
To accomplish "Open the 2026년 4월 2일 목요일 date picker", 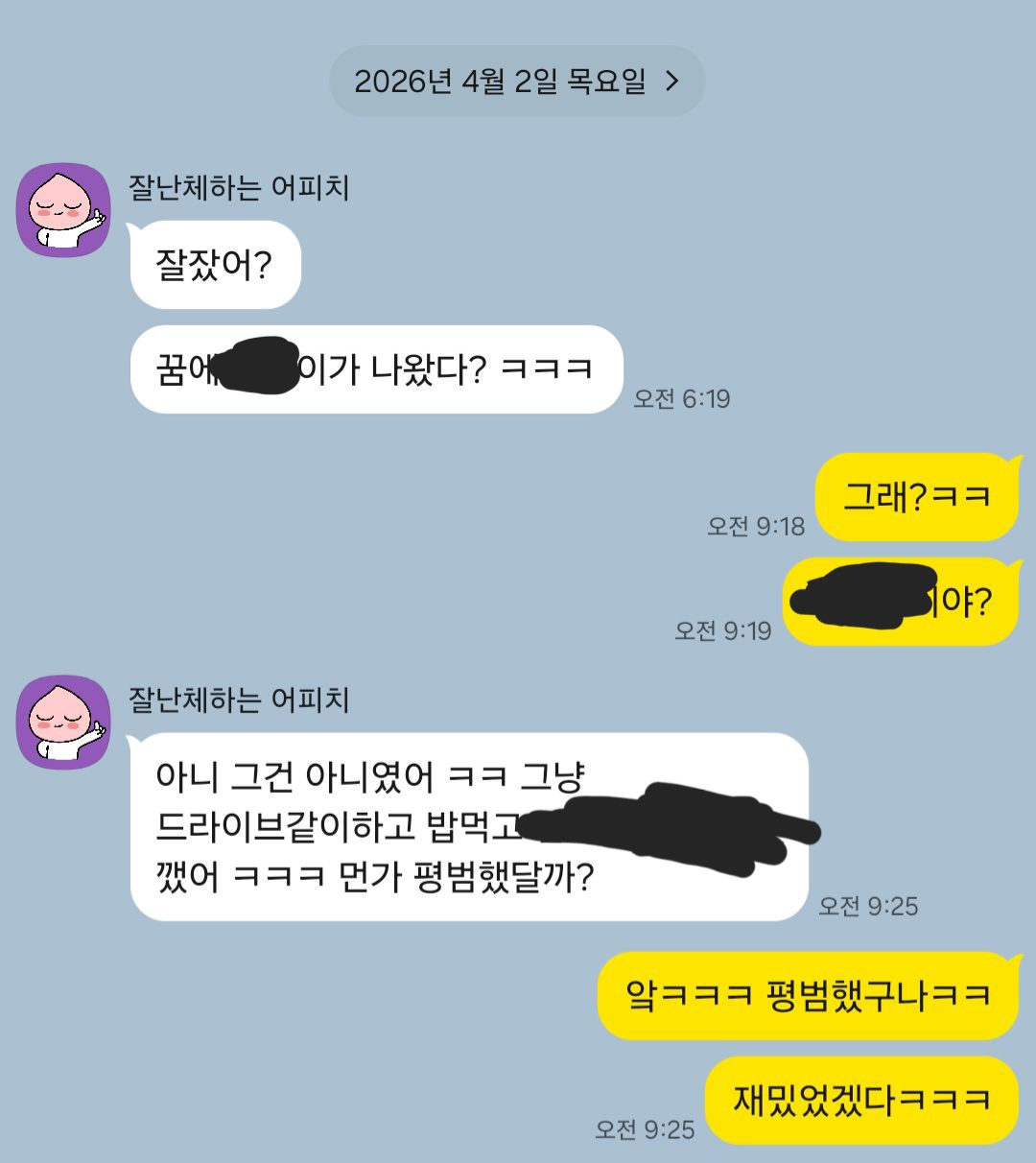I will tap(516, 82).
